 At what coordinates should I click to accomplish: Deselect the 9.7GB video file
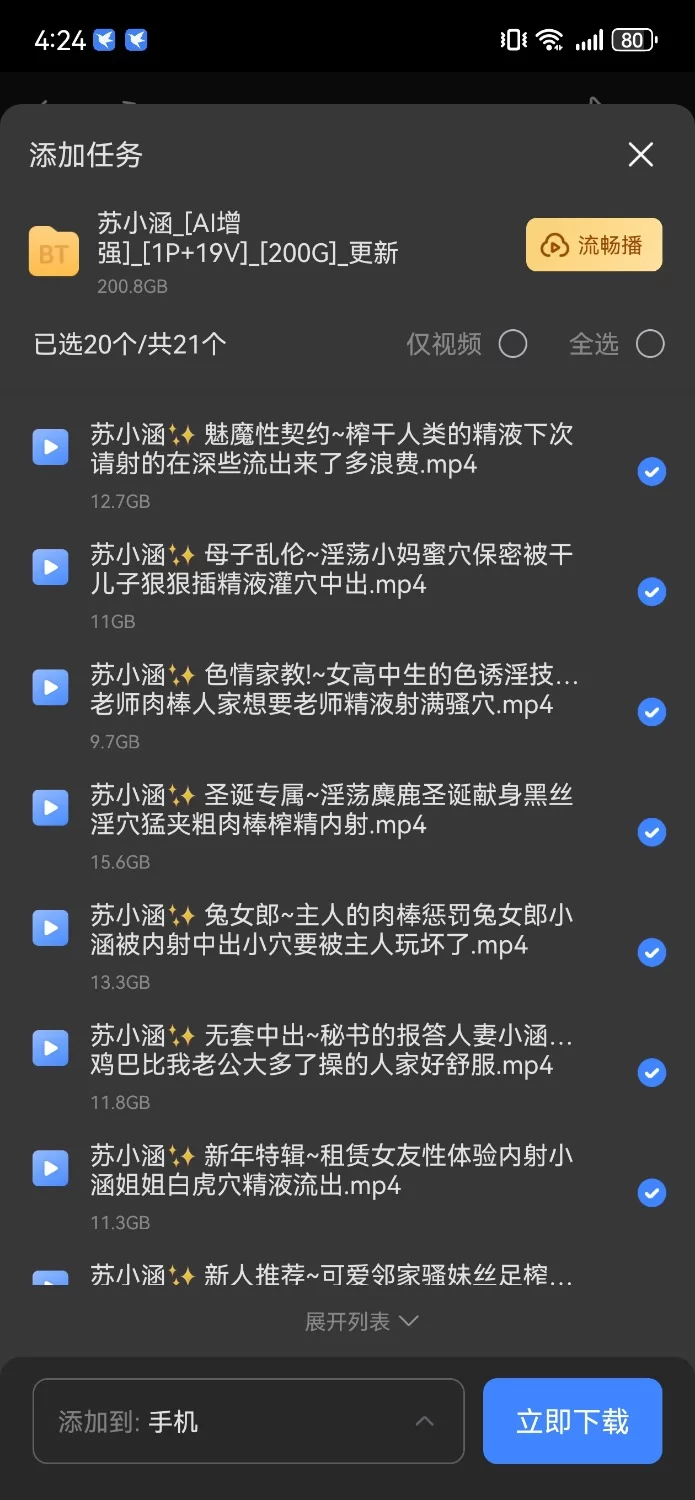click(652, 712)
